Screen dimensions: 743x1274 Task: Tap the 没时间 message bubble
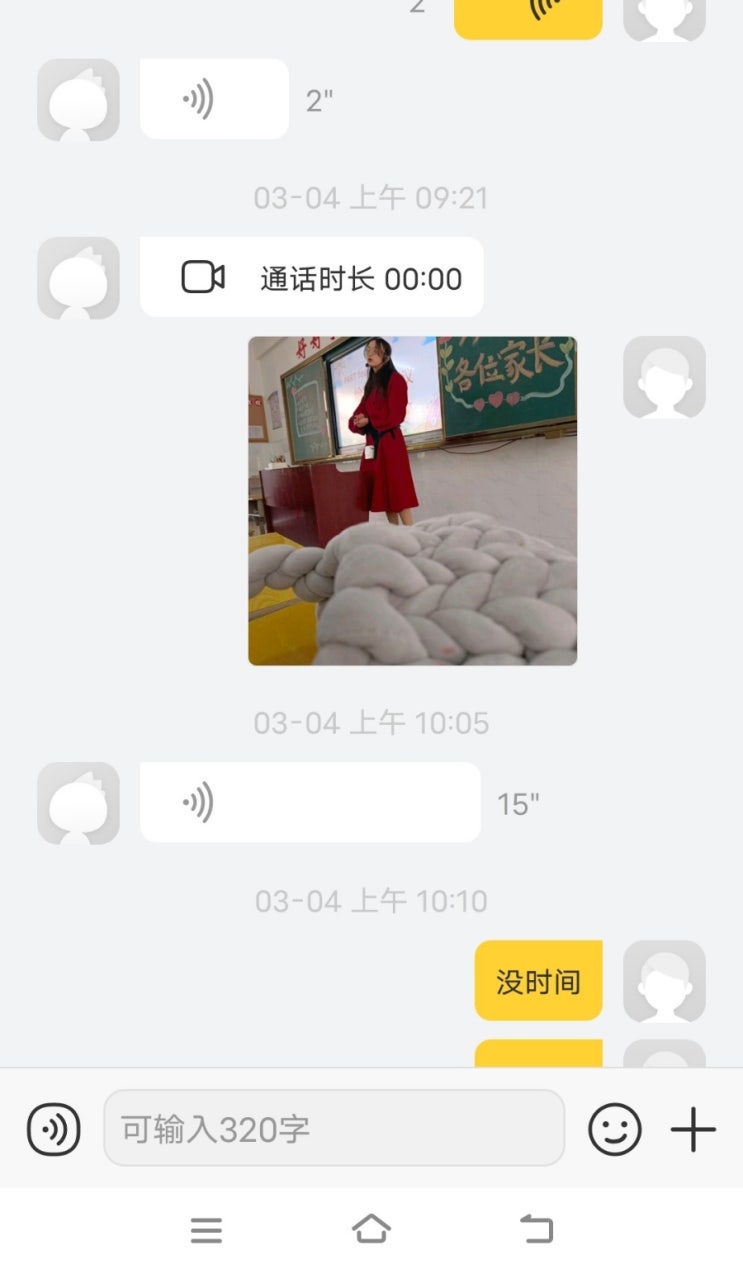coord(538,981)
